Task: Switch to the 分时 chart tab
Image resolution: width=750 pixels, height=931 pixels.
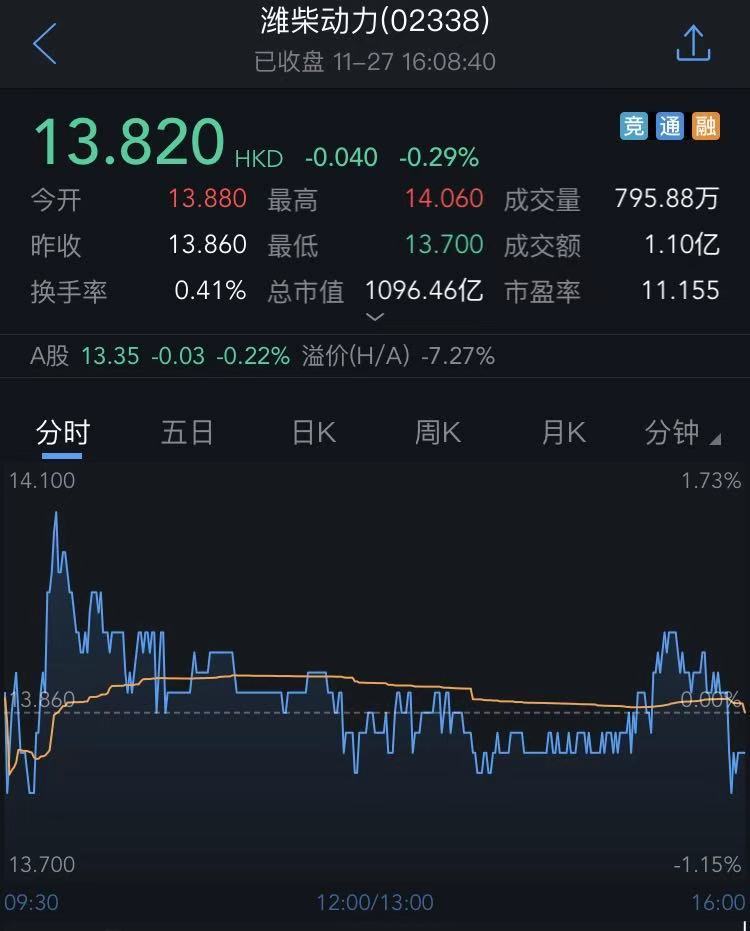Action: pyautogui.click(x=63, y=433)
